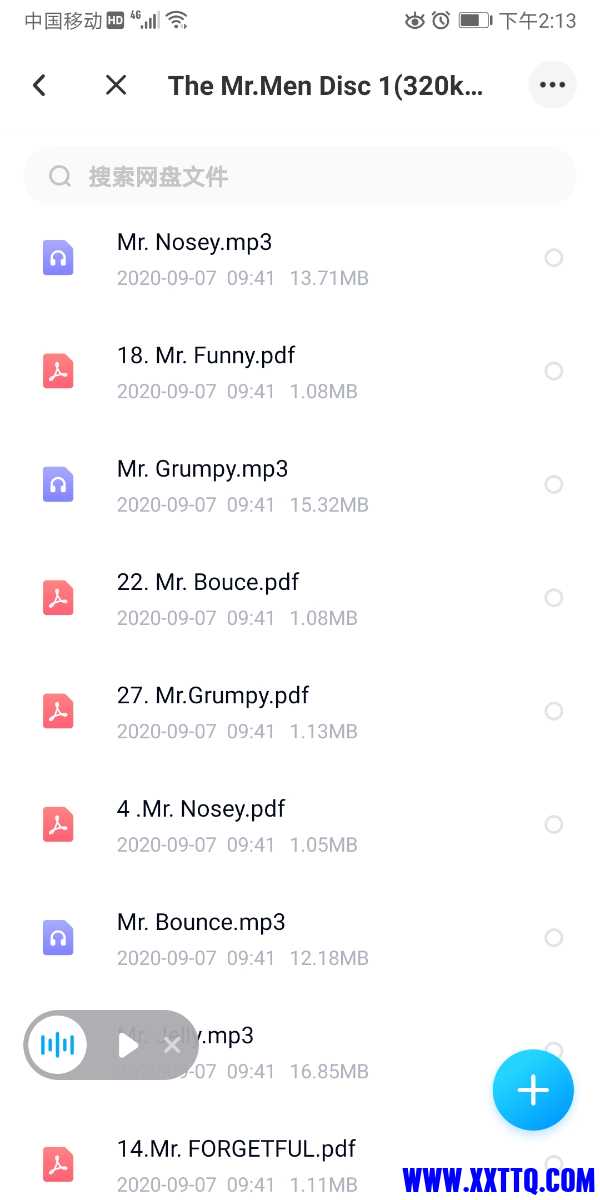Tap the cloud drive search field
Viewport: 600px width, 1200px height.
pyautogui.click(x=300, y=177)
